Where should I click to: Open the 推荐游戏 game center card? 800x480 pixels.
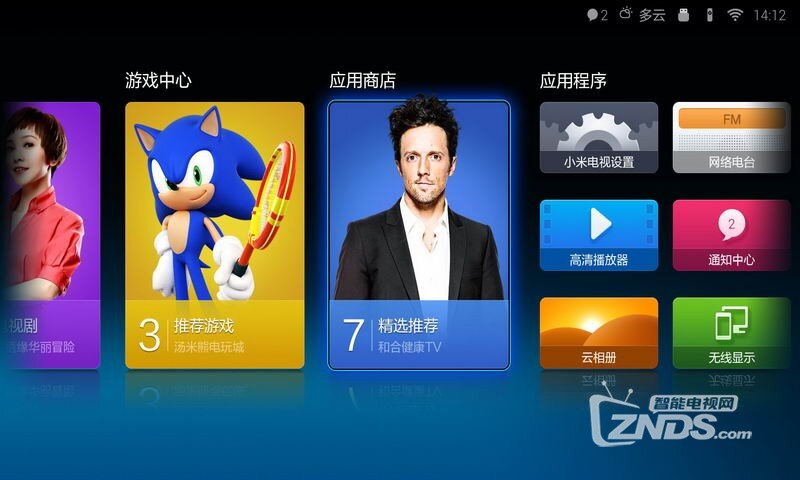[214, 235]
